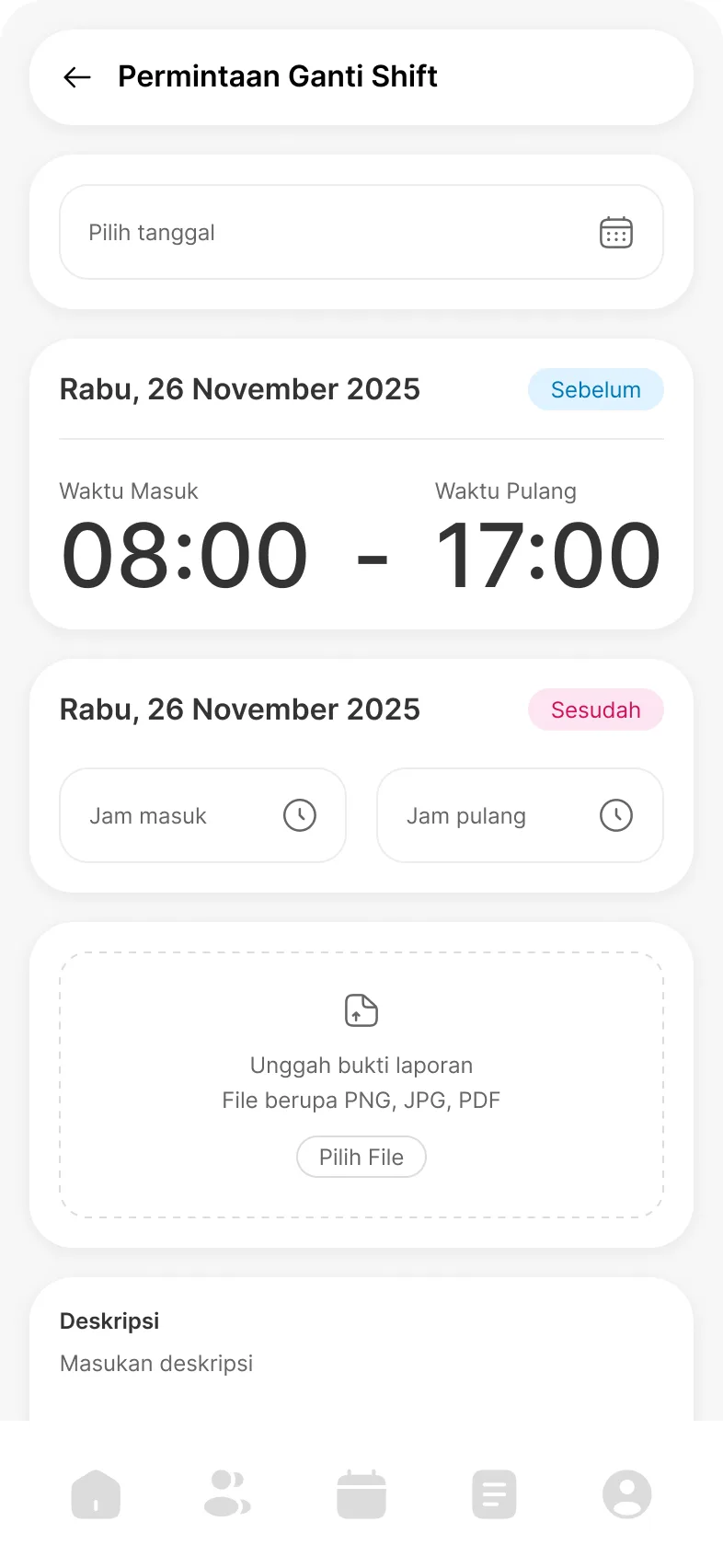Viewport: 723px width, 1568px height.
Task: Tap the clock icon in Jam pulang field
Action: 617,815
